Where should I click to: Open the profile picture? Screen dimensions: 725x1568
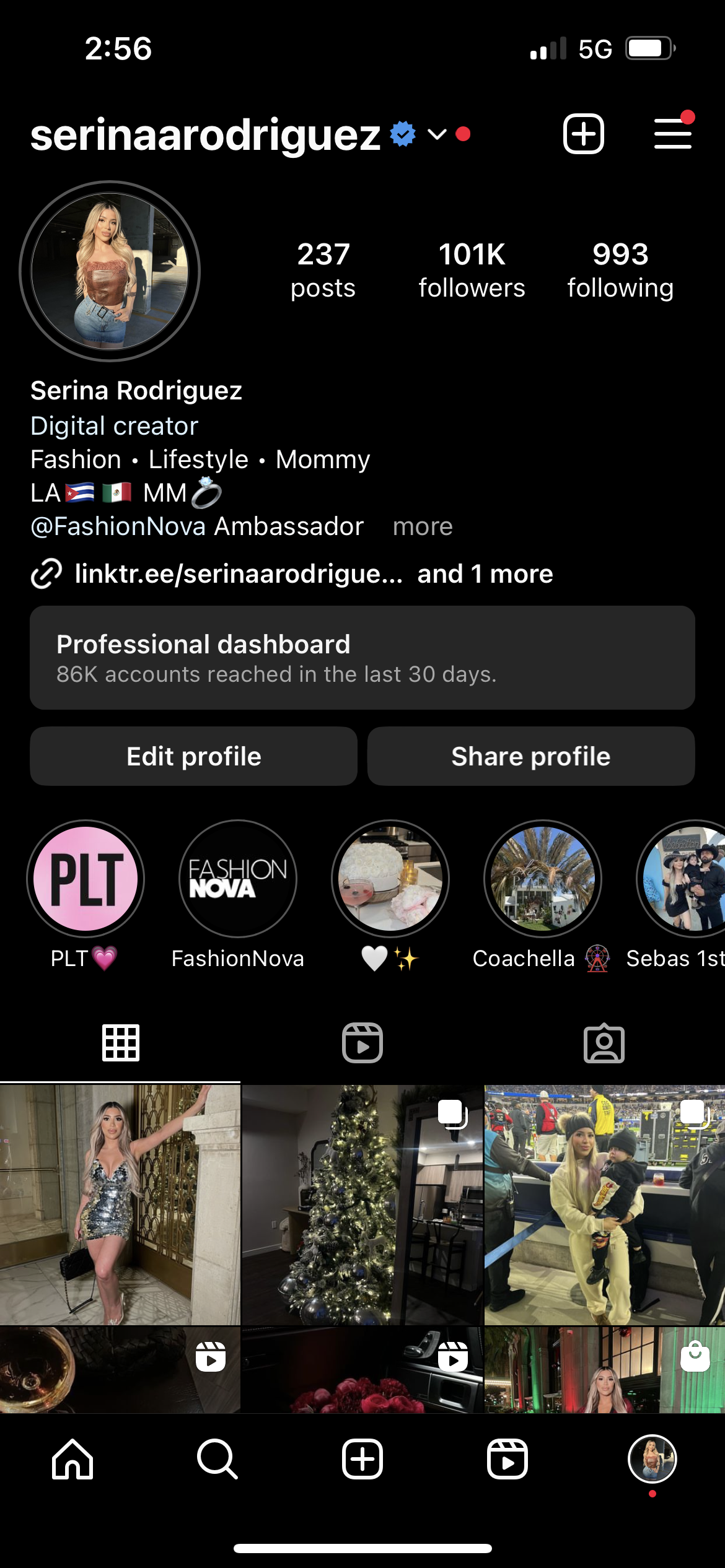[110, 271]
